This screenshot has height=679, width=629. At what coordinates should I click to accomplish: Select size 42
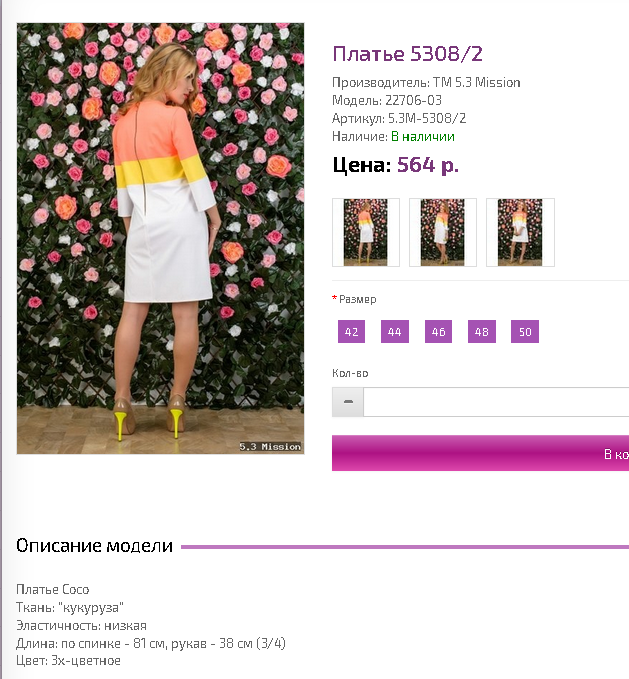[351, 332]
